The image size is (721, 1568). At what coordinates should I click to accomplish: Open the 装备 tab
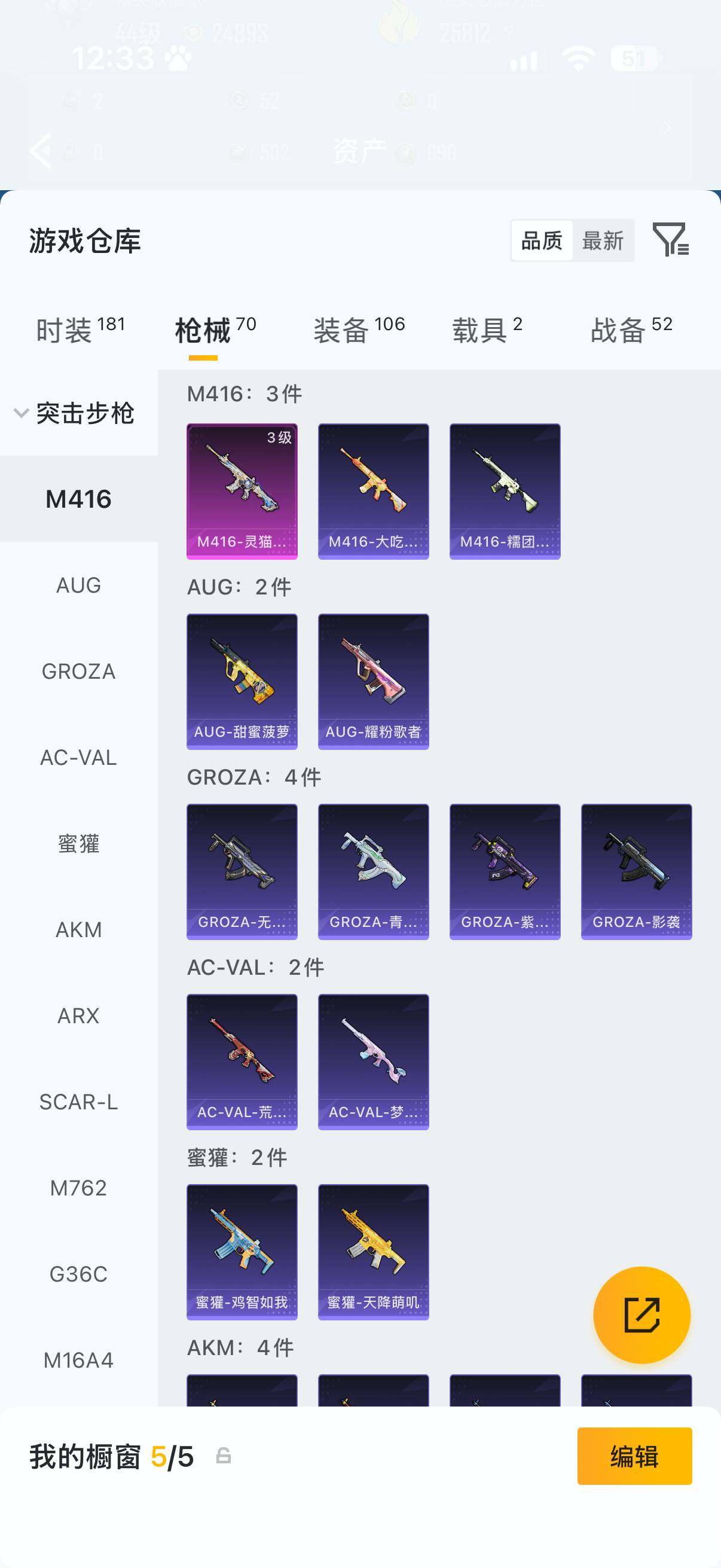pos(359,330)
